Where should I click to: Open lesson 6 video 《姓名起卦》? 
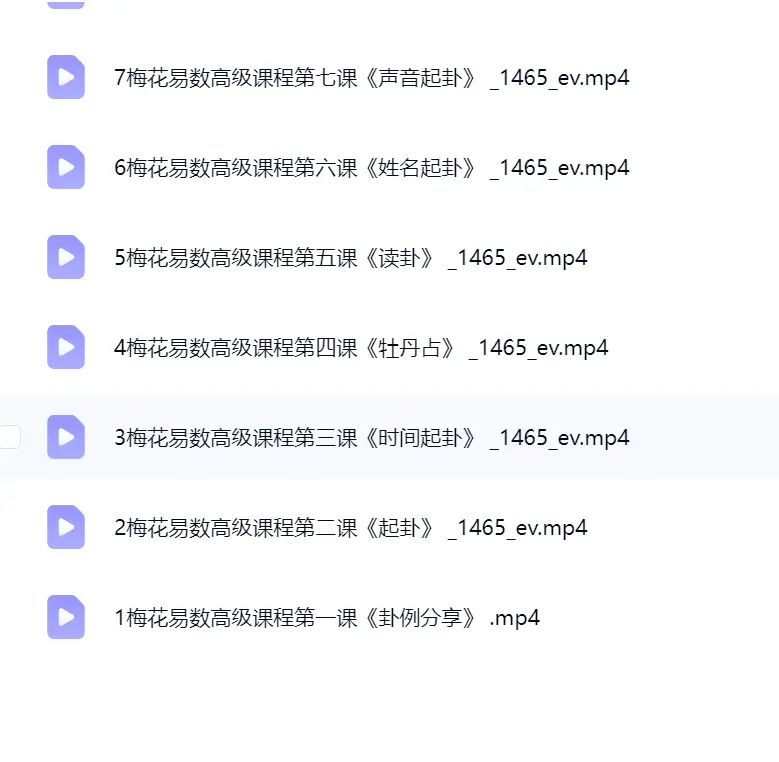[x=372, y=168]
